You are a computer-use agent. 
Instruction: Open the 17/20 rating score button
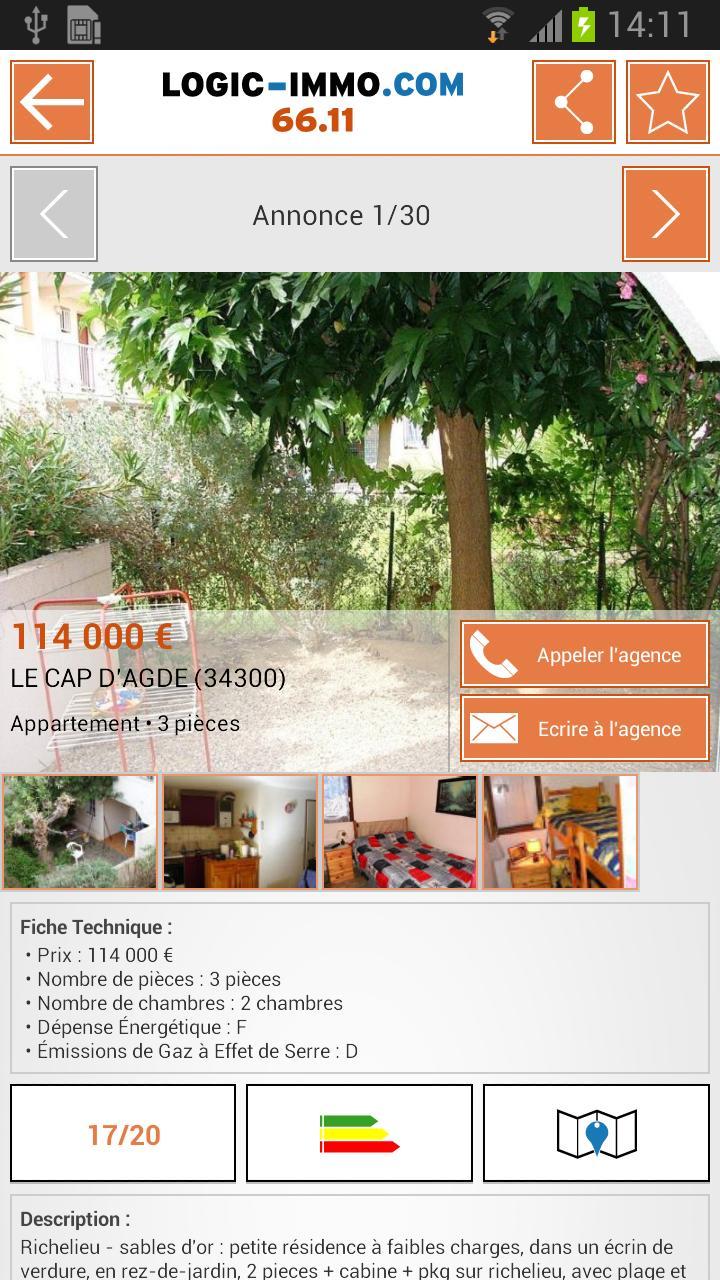(x=123, y=1132)
